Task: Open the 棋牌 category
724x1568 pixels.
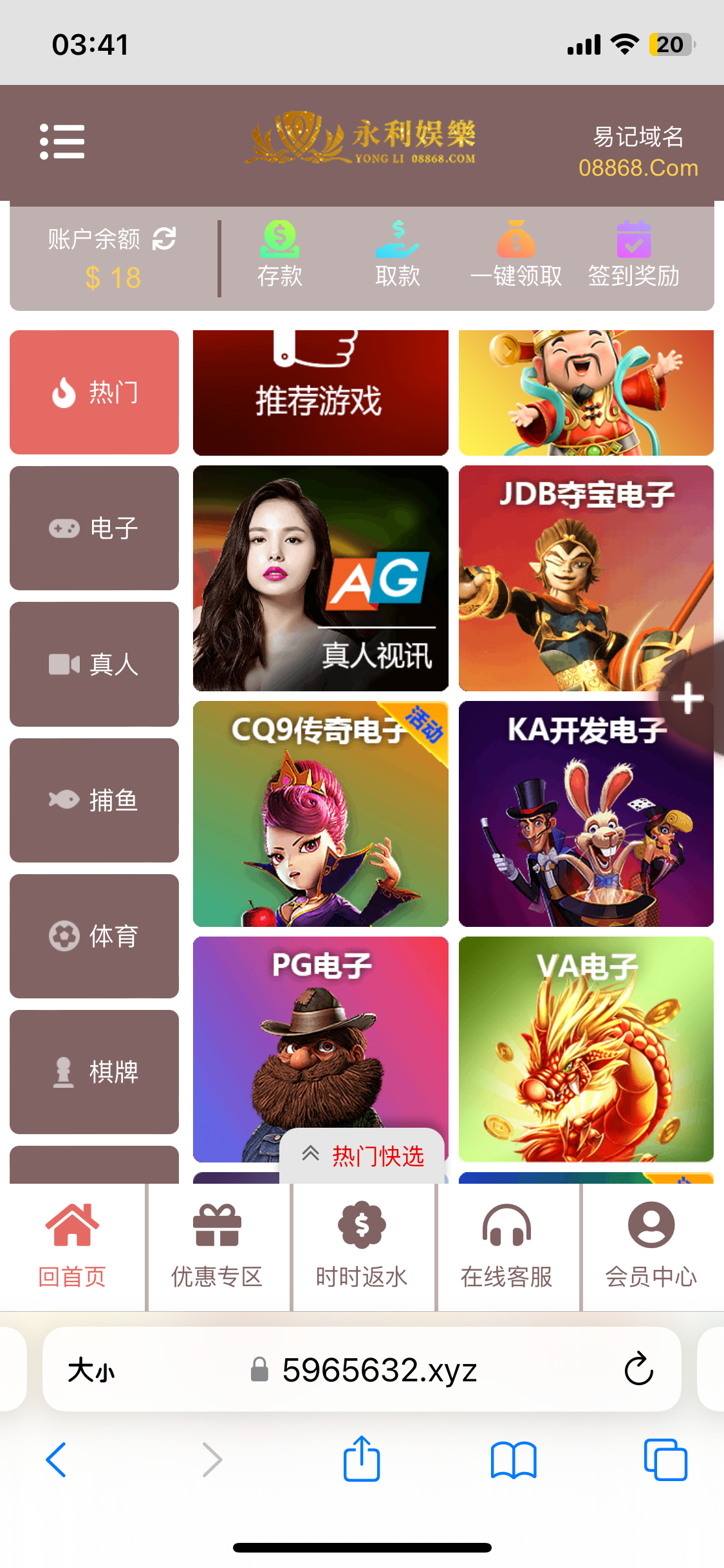Action: point(94,1072)
